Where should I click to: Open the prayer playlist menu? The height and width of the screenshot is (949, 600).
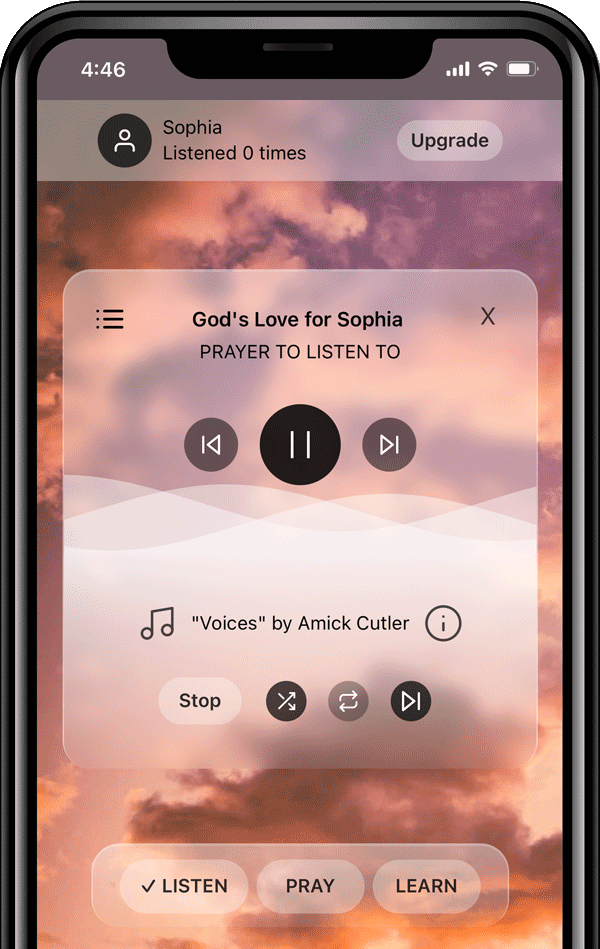(110, 319)
